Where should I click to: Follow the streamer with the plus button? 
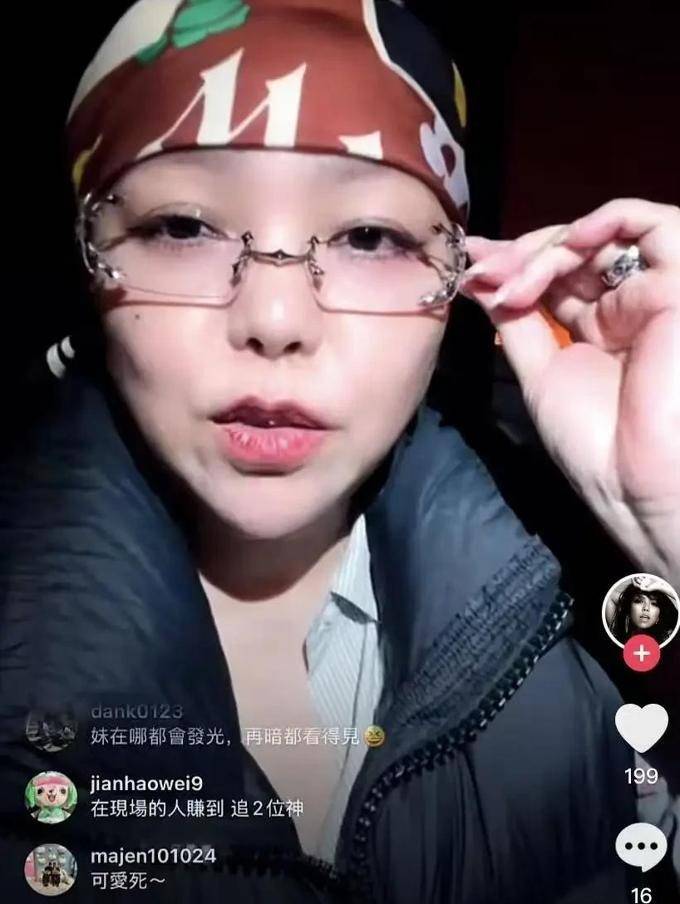641,655
